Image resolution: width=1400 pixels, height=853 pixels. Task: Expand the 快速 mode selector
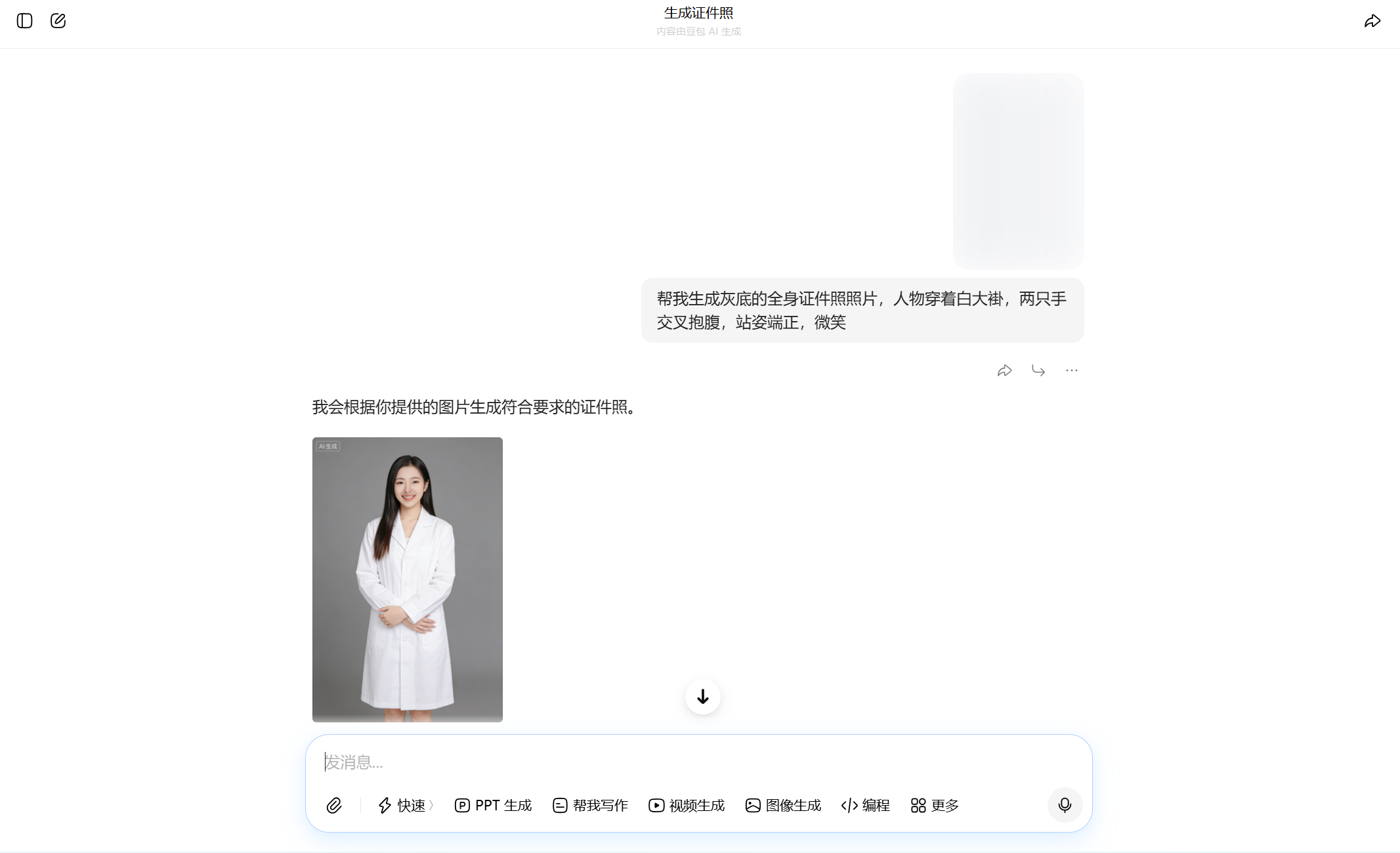pyautogui.click(x=406, y=806)
